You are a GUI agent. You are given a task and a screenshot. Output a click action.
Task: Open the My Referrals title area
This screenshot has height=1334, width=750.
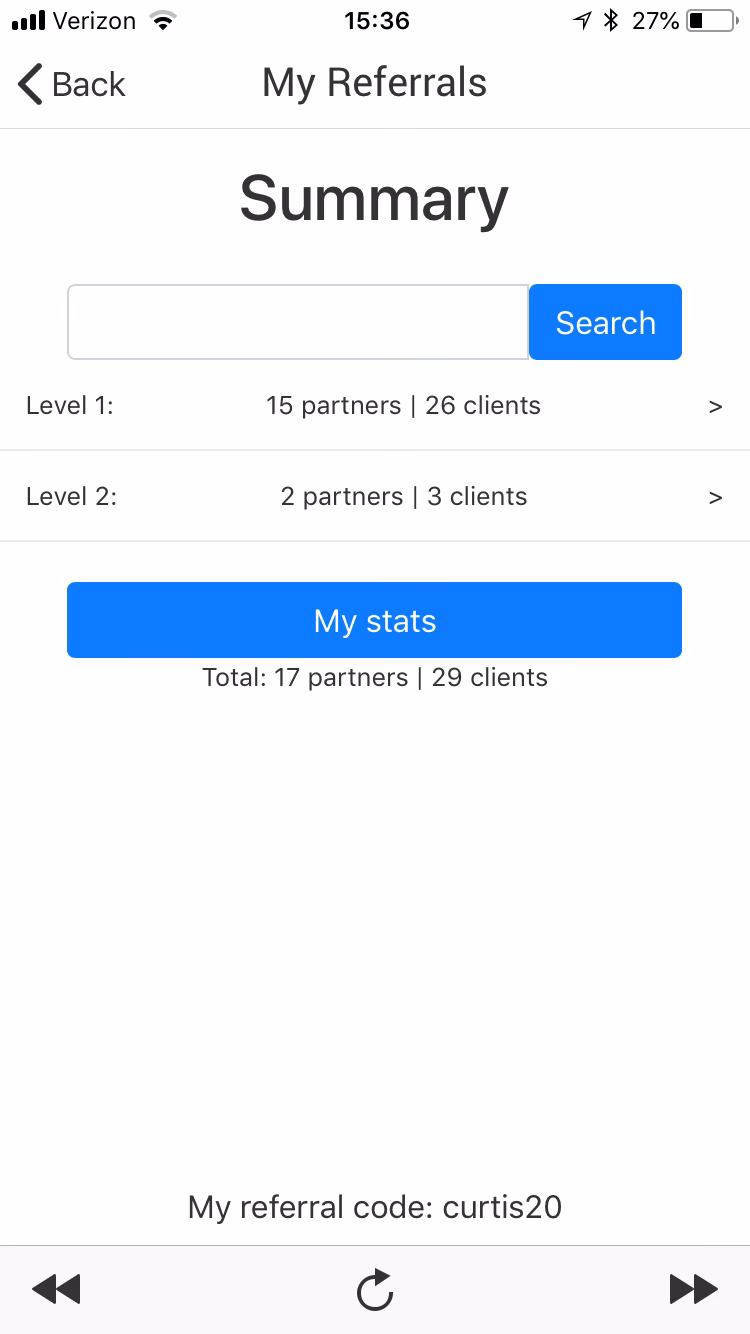pos(373,82)
